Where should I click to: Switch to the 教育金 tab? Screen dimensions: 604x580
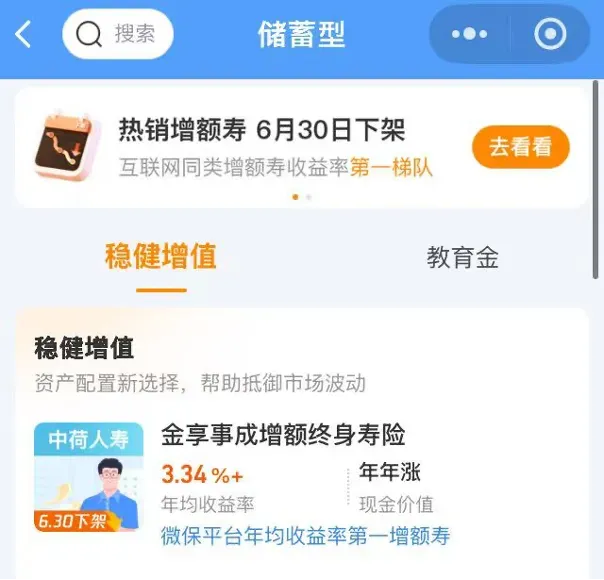tap(462, 257)
